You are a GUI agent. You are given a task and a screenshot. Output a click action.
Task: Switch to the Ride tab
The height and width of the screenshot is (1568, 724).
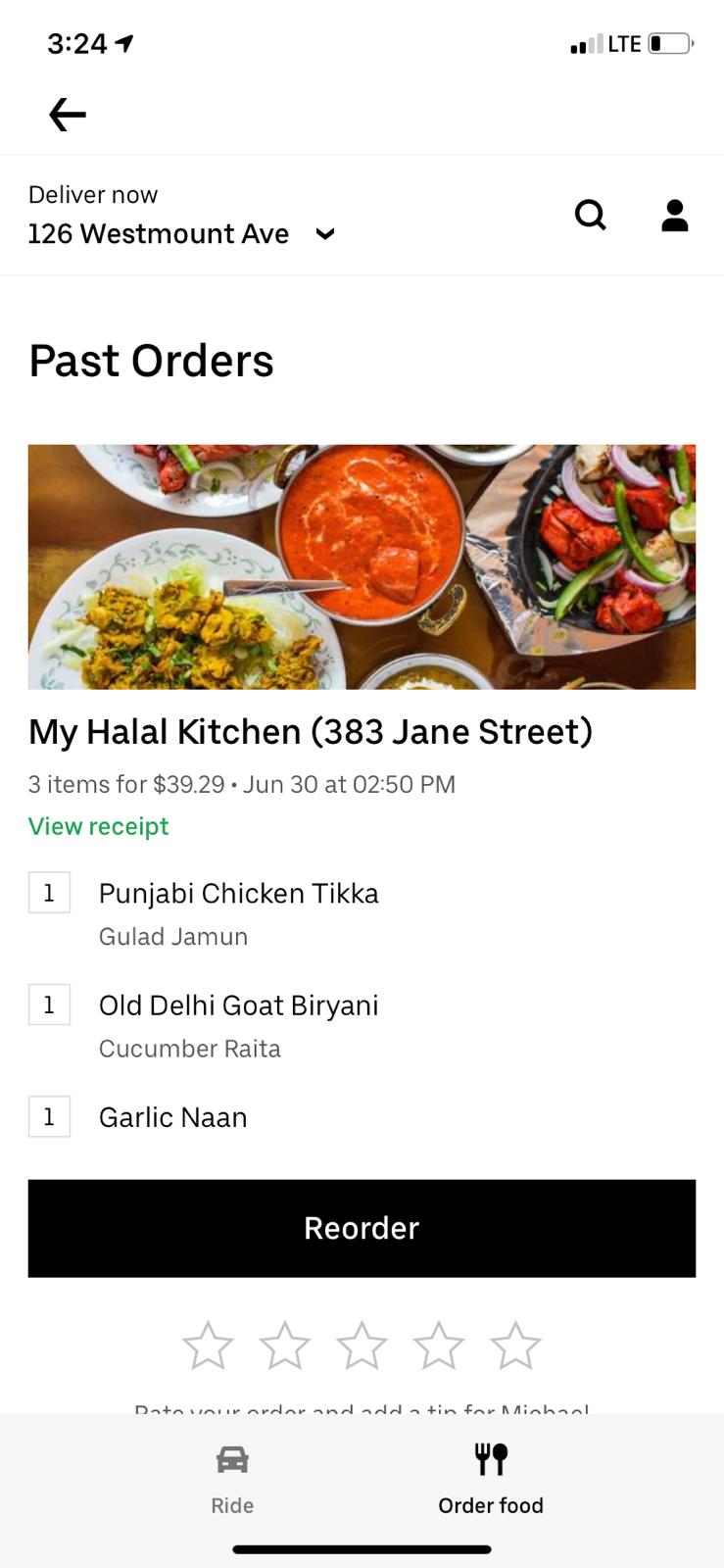coord(231,1480)
